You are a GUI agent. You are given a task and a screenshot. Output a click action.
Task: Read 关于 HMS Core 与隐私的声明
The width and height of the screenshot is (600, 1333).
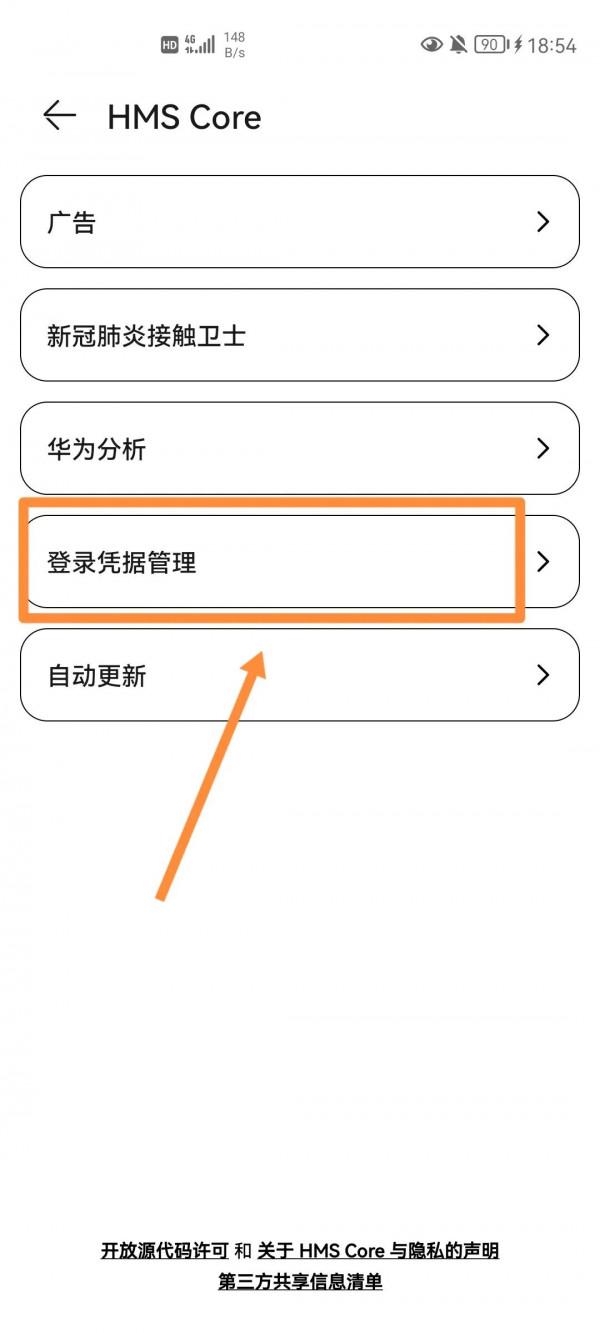pos(377,1251)
